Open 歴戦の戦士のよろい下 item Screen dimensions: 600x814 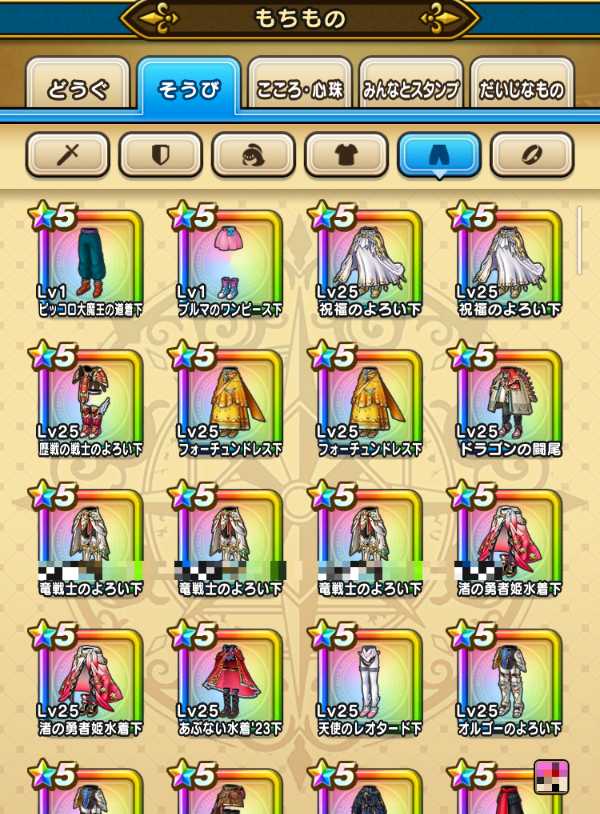pos(90,402)
